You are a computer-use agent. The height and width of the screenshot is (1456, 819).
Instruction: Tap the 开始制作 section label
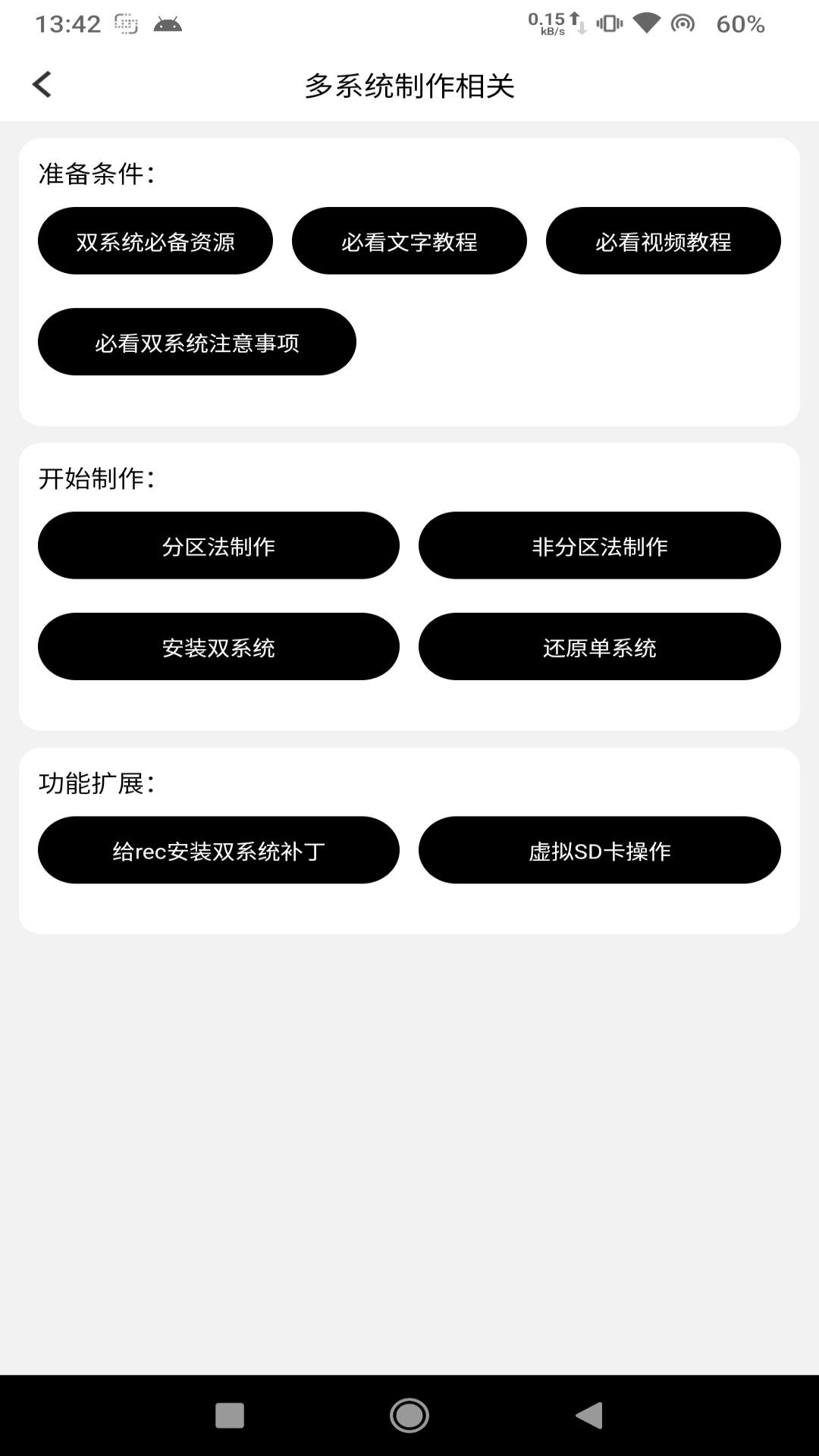[x=96, y=477]
